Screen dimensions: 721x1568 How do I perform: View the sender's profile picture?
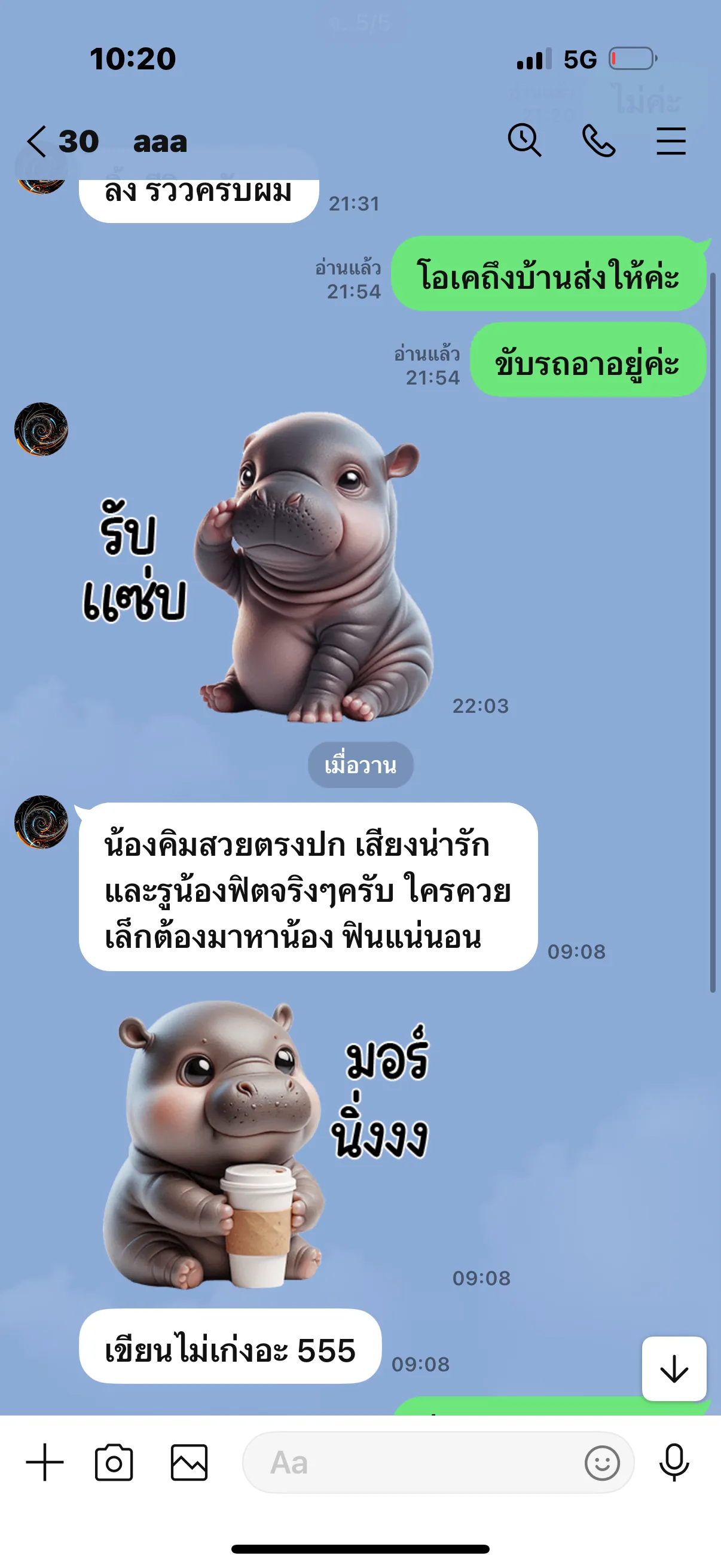[x=41, y=822]
